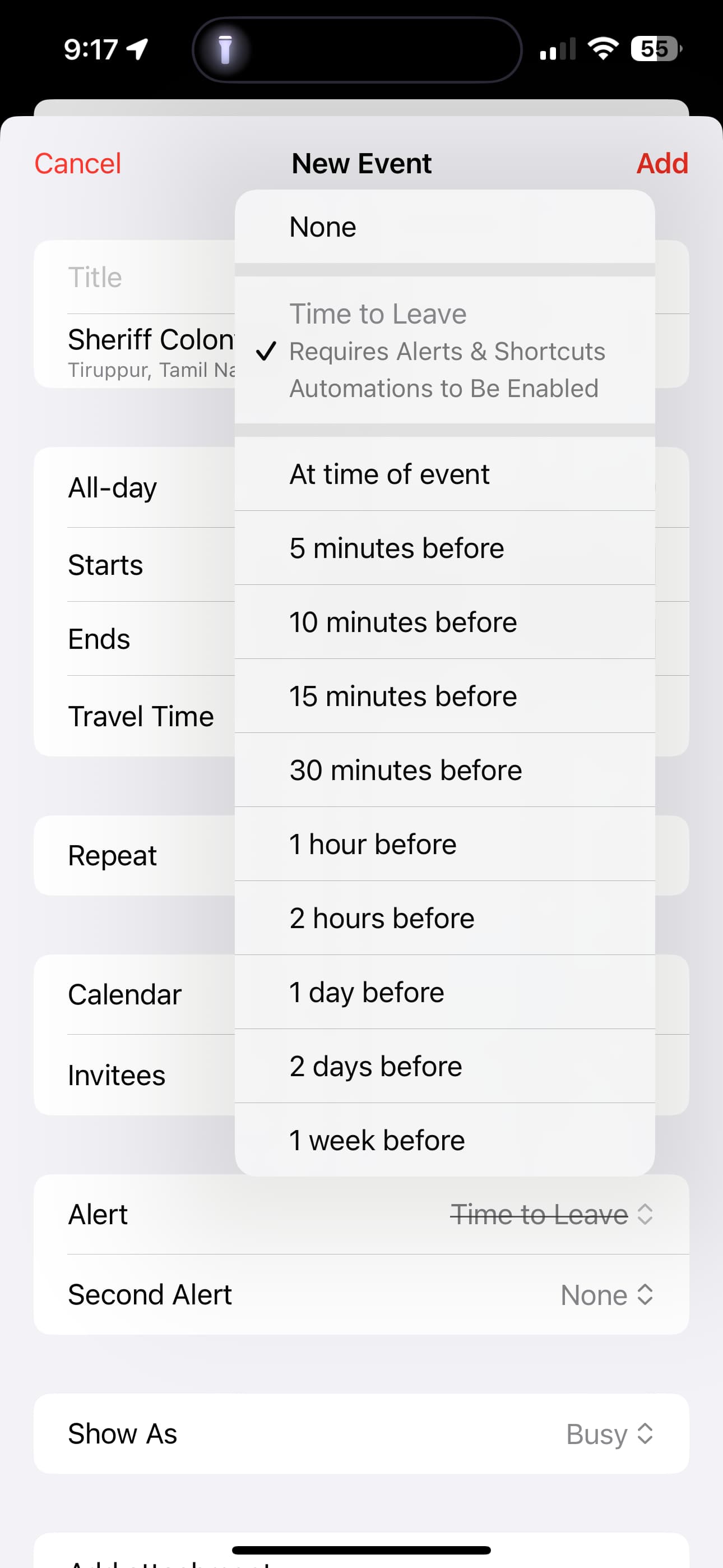Viewport: 723px width, 1568px height.
Task: Cancel the new event
Action: pos(78,164)
